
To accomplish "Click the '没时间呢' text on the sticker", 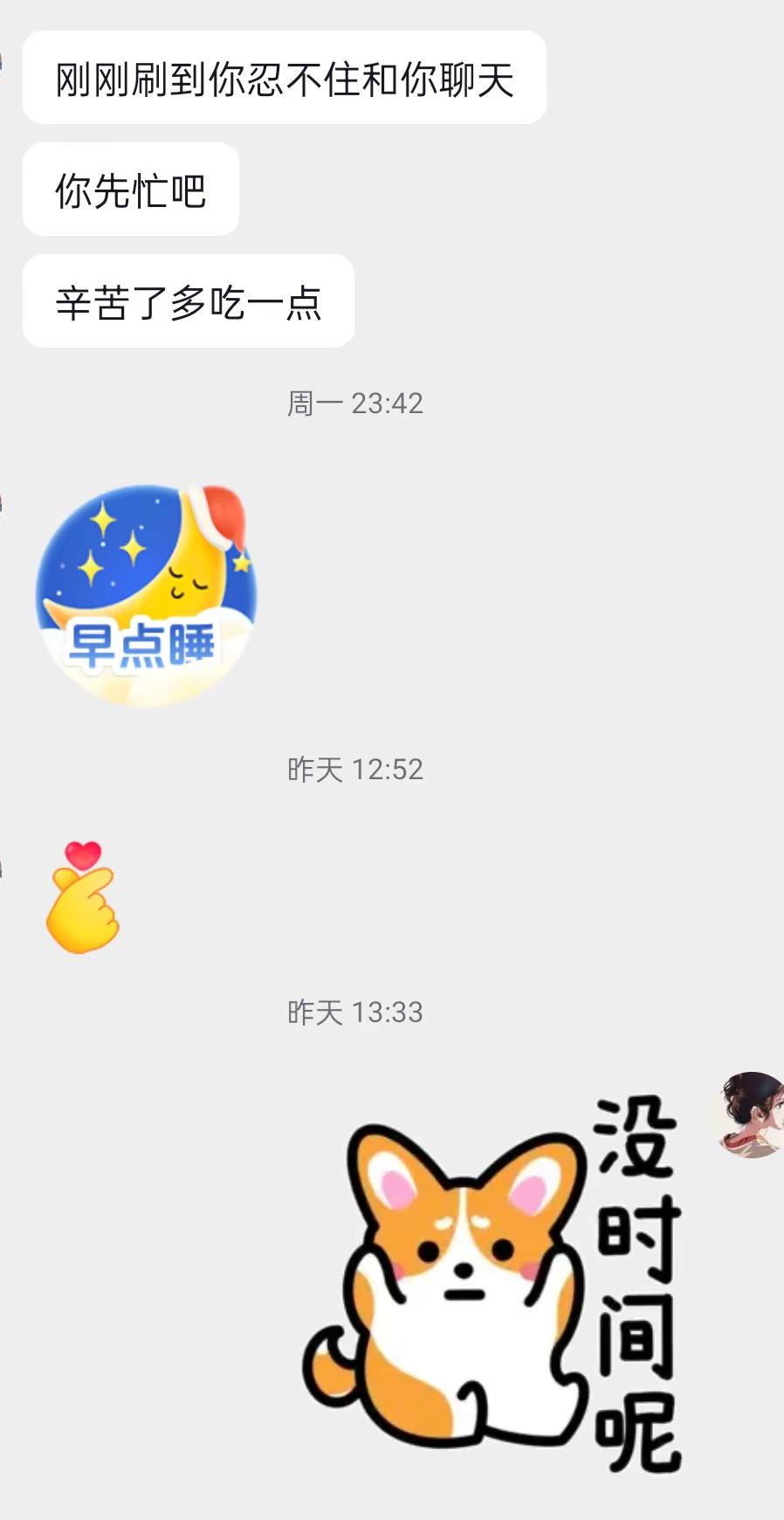I will click(637, 1284).
